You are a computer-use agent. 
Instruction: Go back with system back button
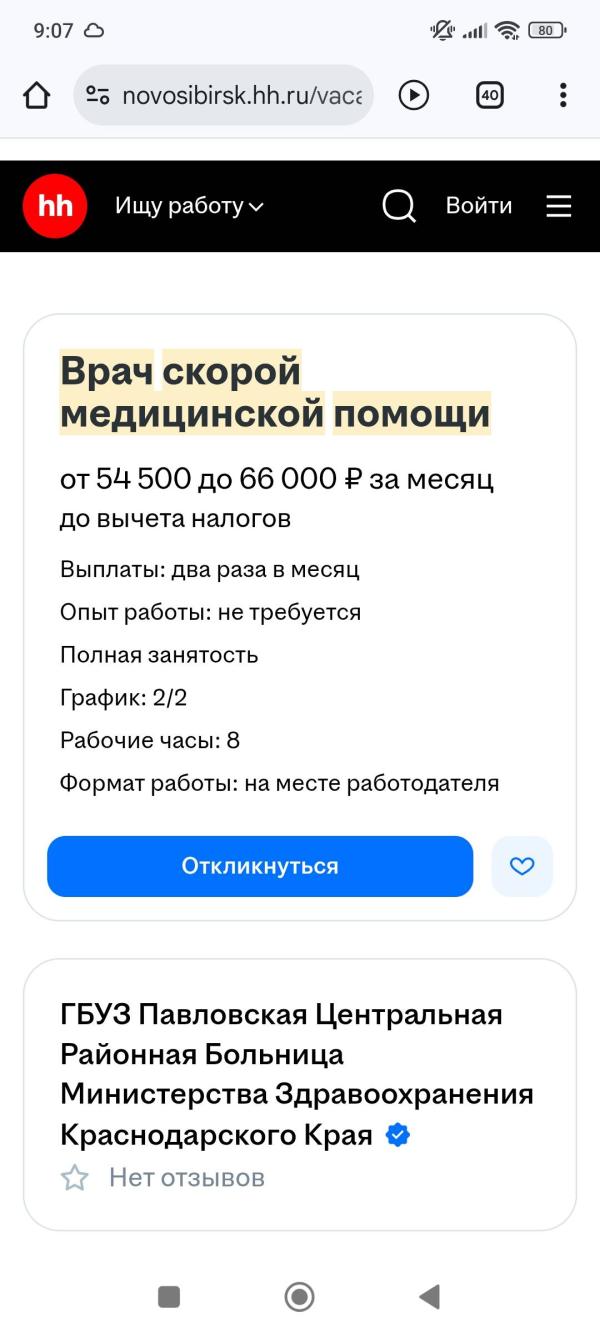pos(429,1297)
